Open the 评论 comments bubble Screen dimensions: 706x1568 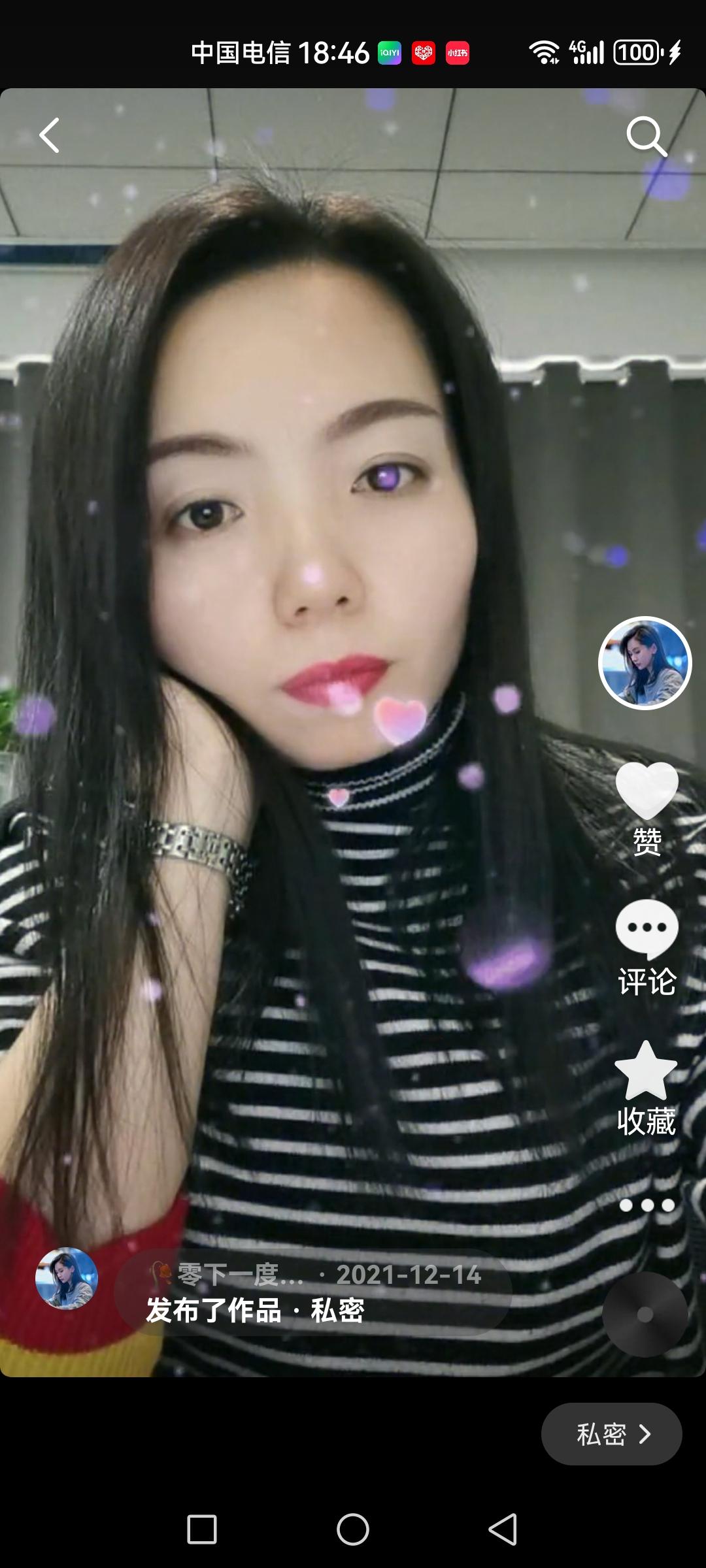coord(647,930)
